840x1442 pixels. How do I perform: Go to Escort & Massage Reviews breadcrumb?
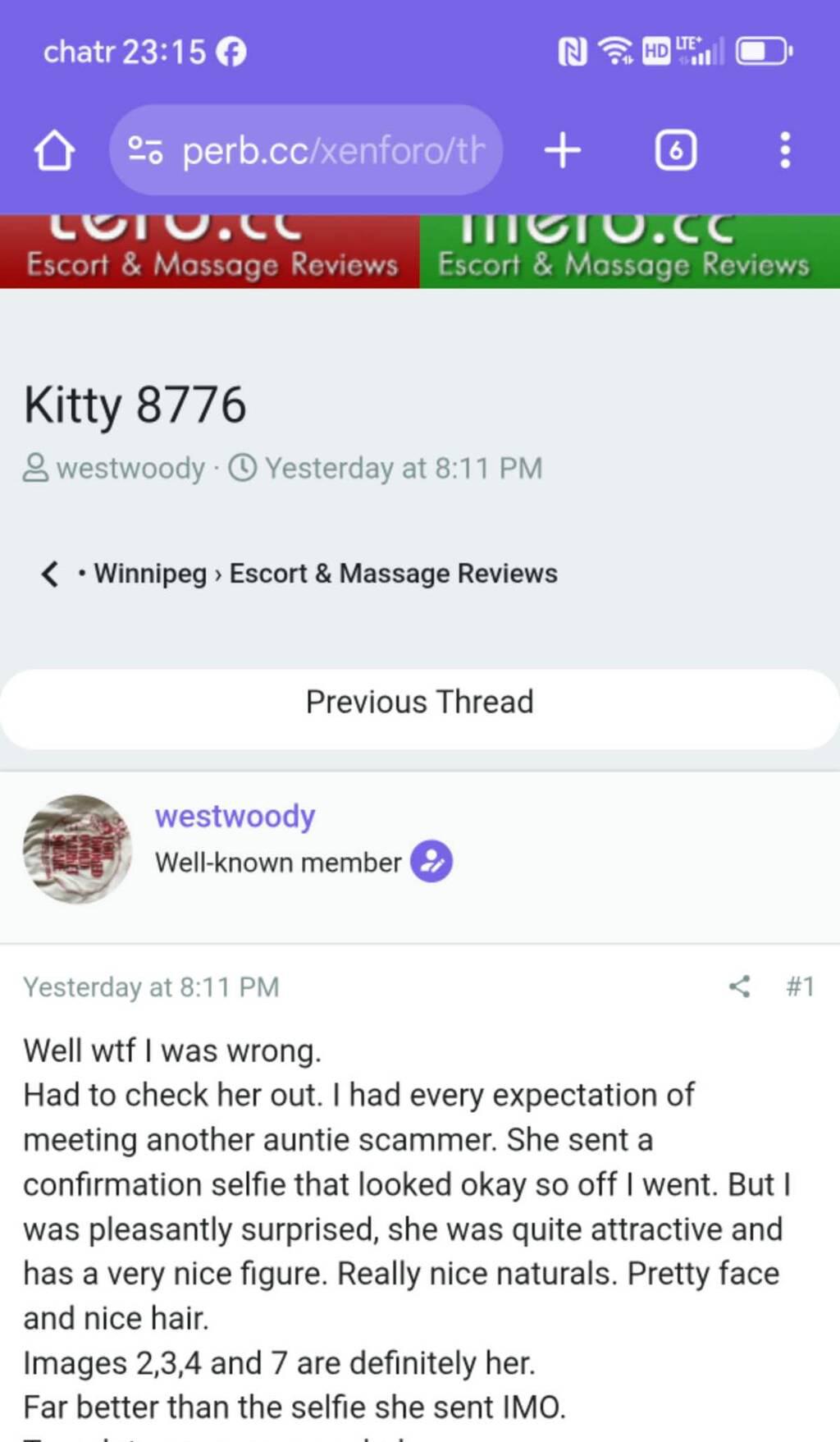pyautogui.click(x=393, y=574)
